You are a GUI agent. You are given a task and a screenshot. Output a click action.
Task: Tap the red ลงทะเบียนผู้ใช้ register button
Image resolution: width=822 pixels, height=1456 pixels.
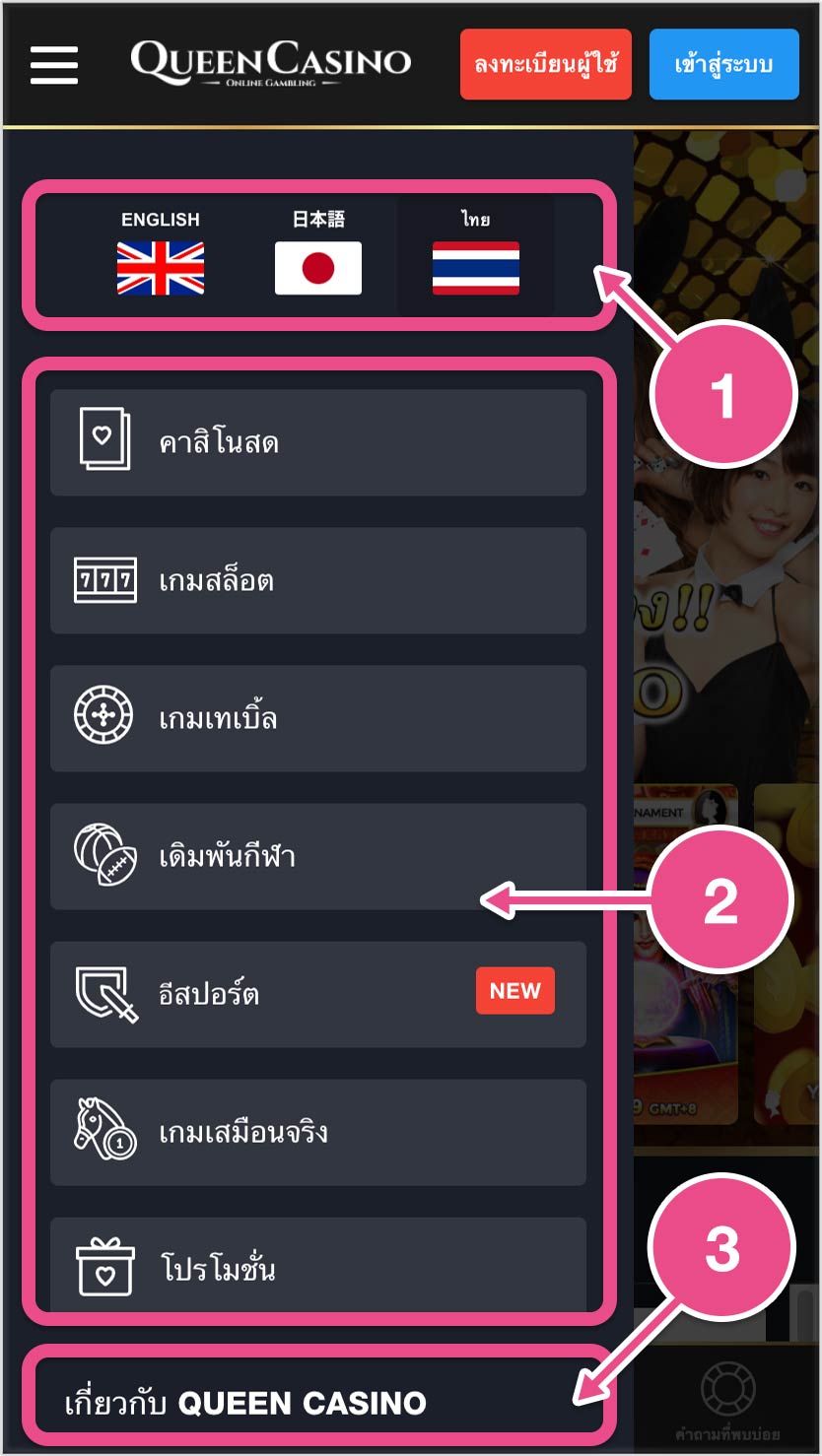[x=545, y=65]
